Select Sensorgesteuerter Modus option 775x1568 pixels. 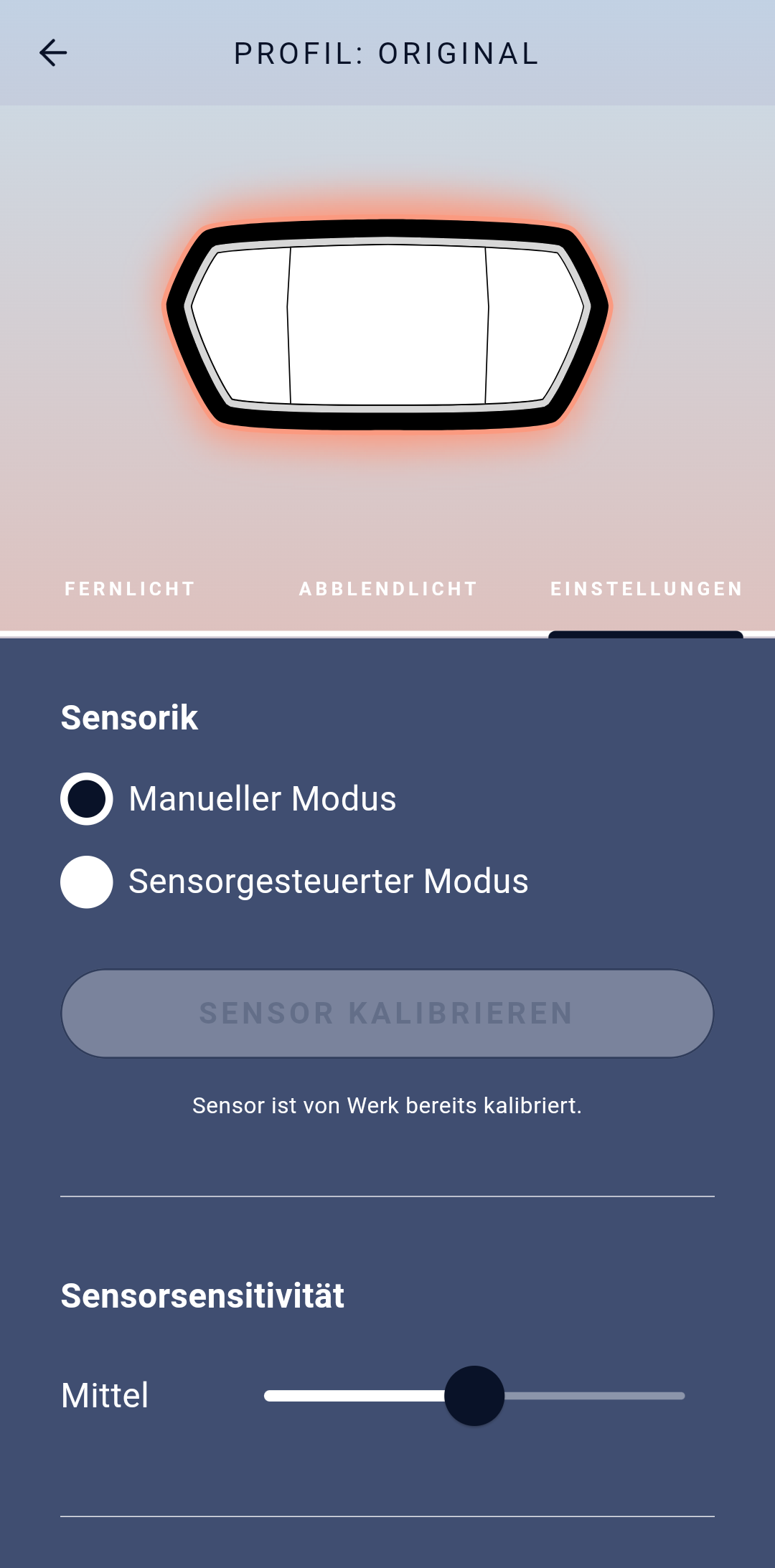click(x=87, y=882)
